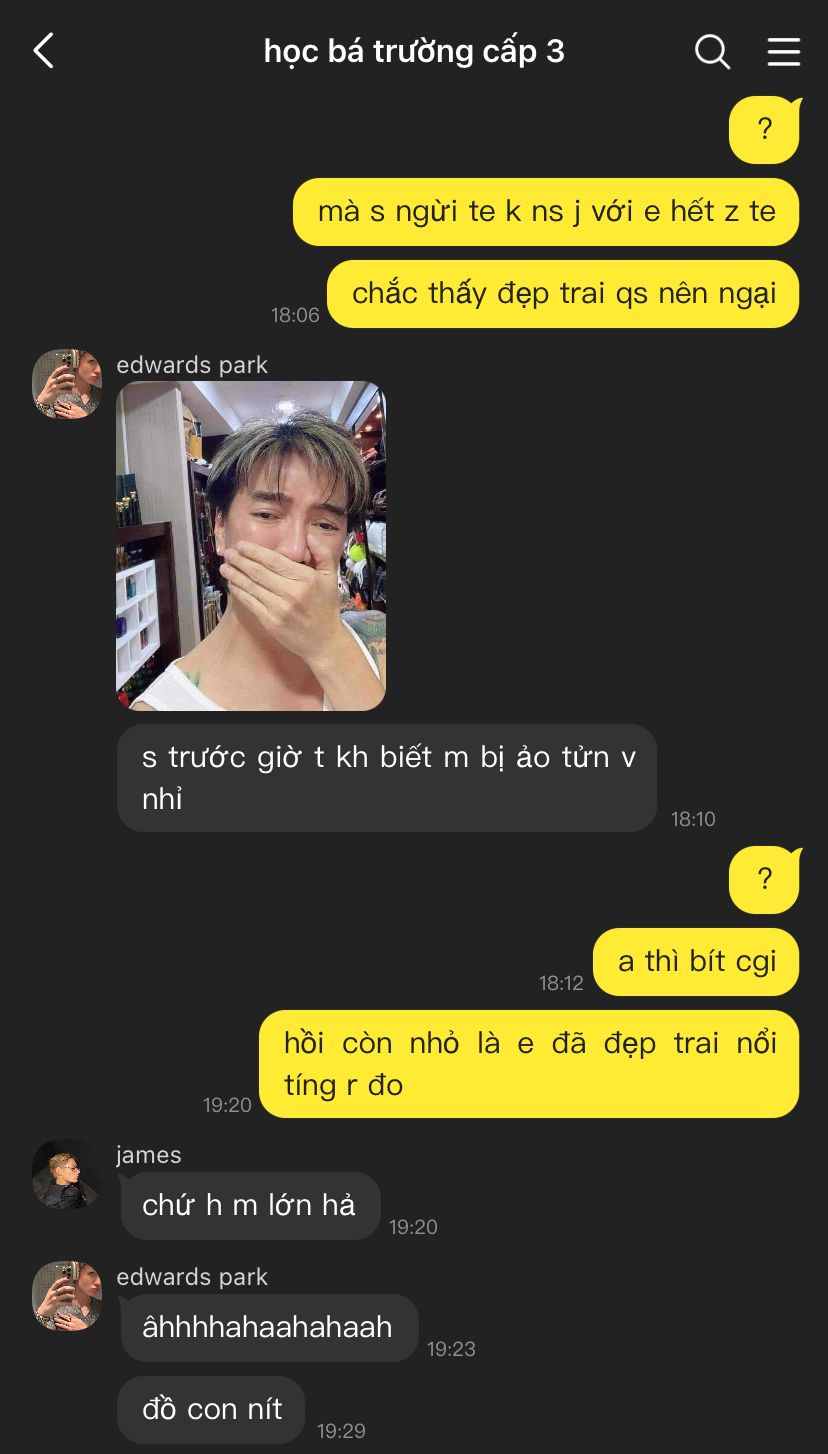Go back from the group chat
The width and height of the screenshot is (828, 1454).
click(x=44, y=51)
